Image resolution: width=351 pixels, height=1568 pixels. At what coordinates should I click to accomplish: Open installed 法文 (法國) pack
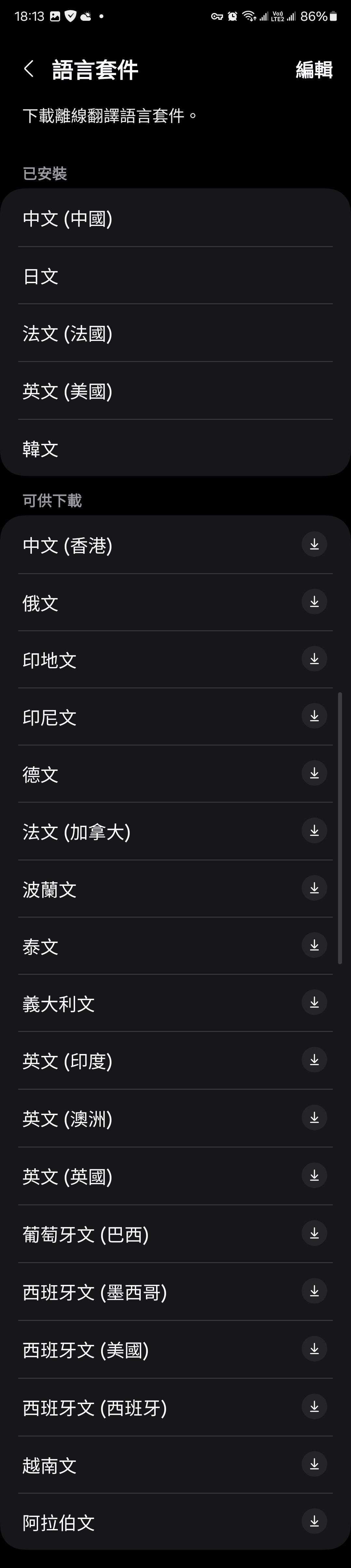pyautogui.click(x=175, y=333)
